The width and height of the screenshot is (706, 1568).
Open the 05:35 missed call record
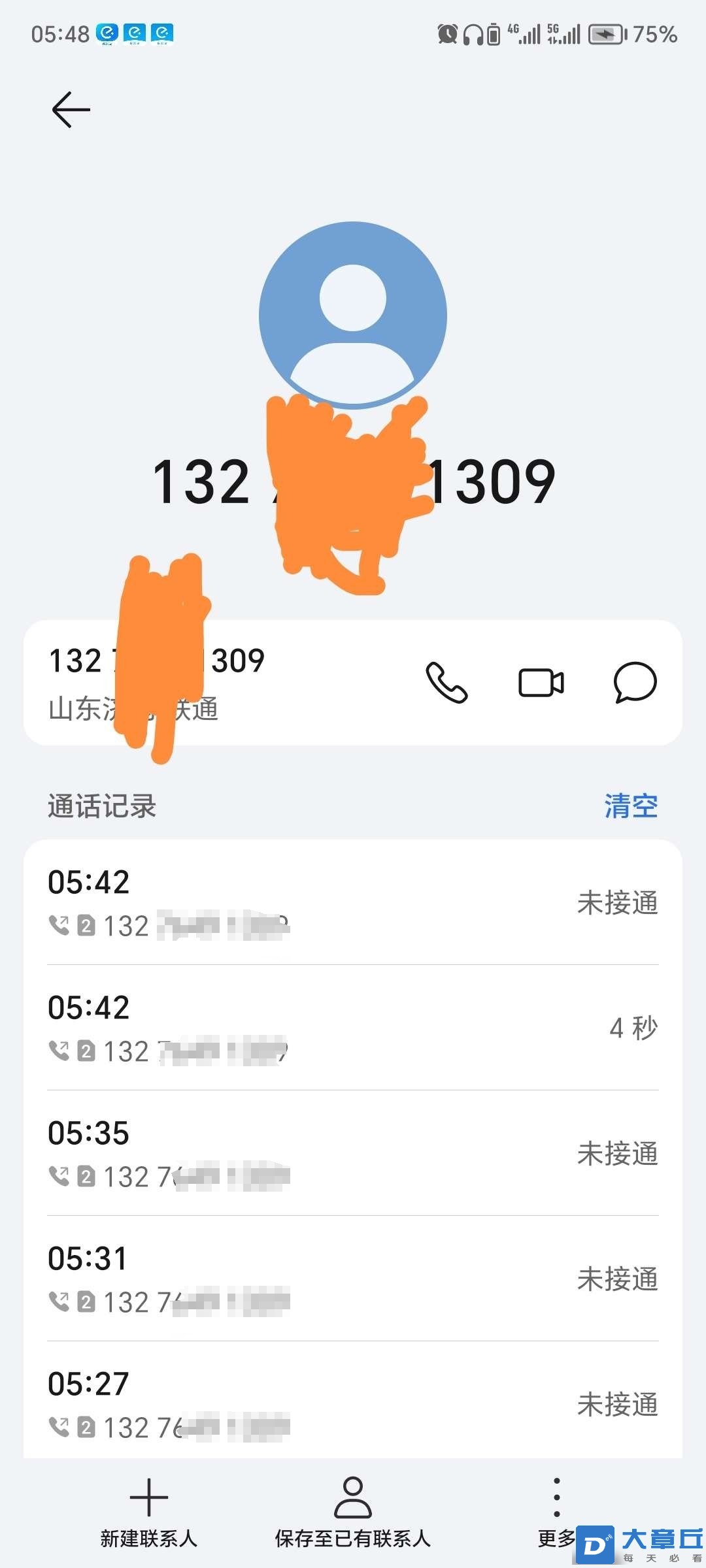coord(353,1153)
